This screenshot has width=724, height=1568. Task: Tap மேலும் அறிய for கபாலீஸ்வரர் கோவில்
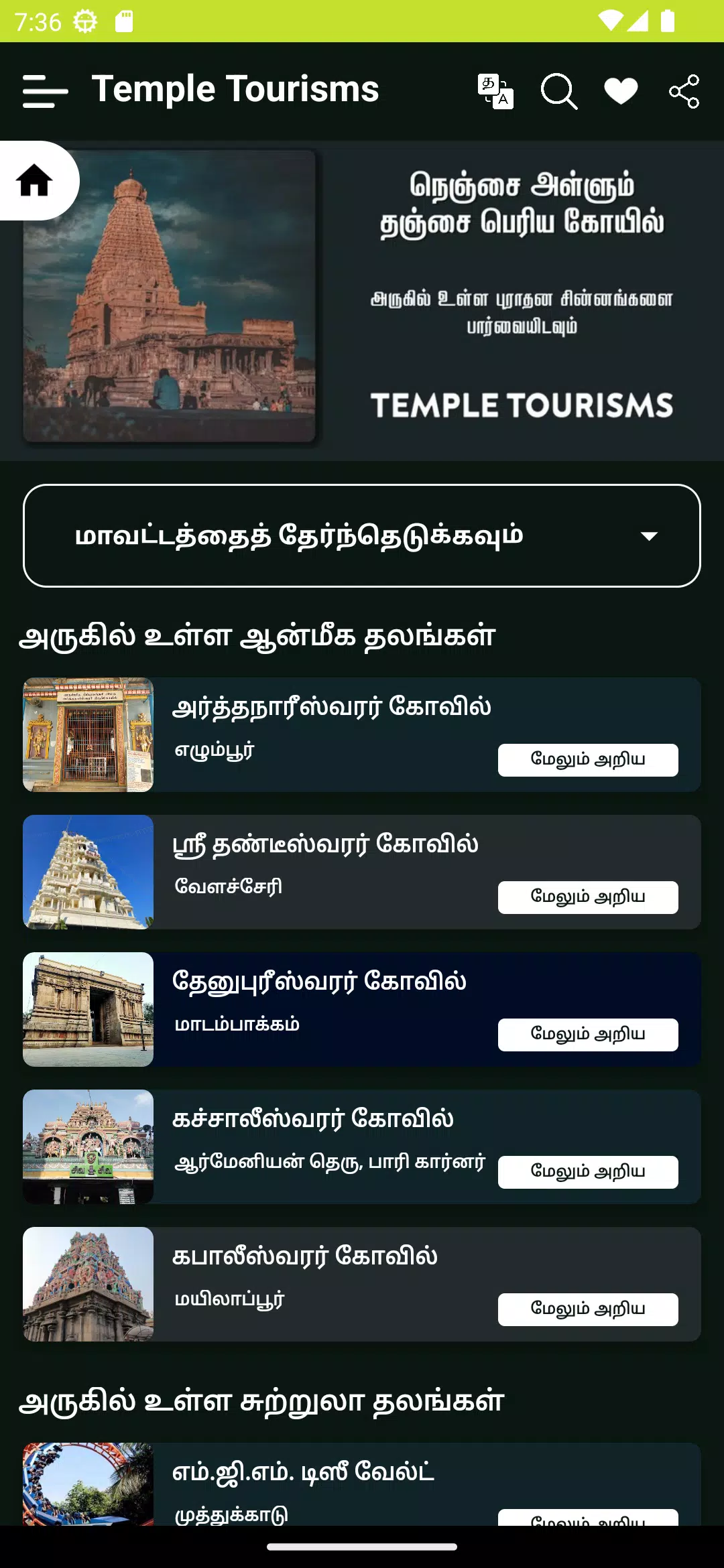(587, 1309)
